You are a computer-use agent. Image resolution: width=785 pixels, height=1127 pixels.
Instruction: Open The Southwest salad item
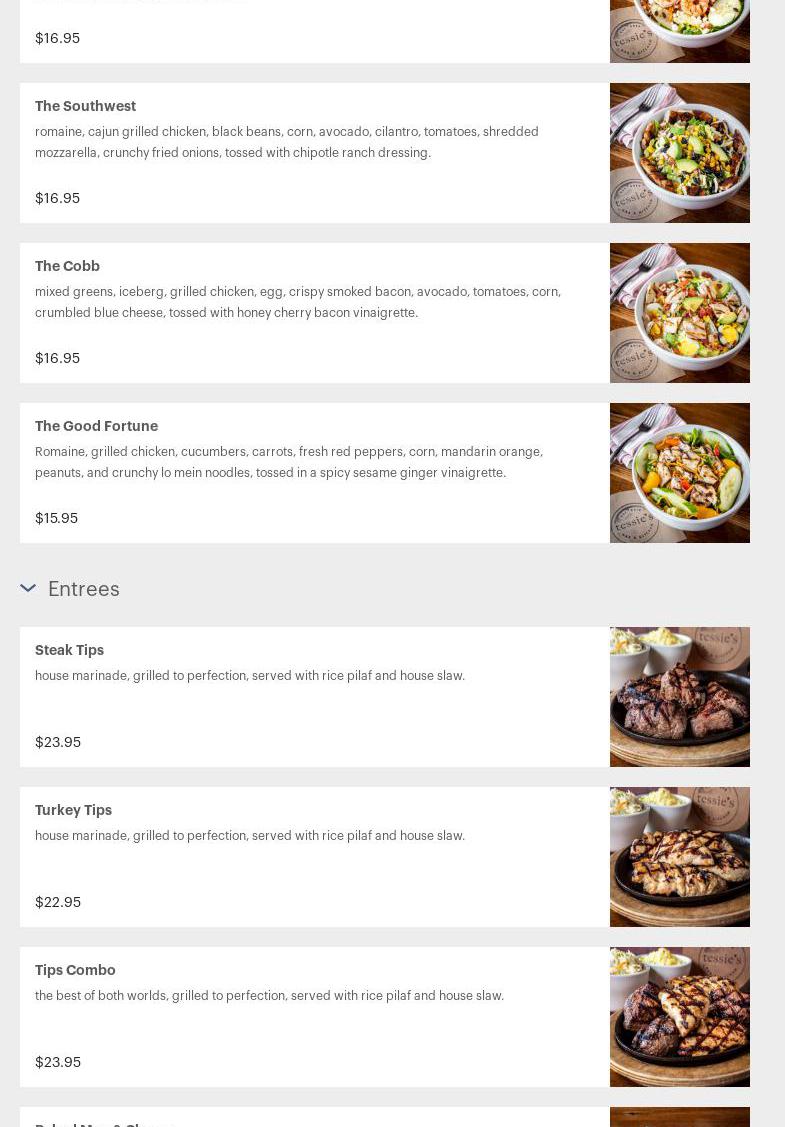pyautogui.click(x=385, y=152)
